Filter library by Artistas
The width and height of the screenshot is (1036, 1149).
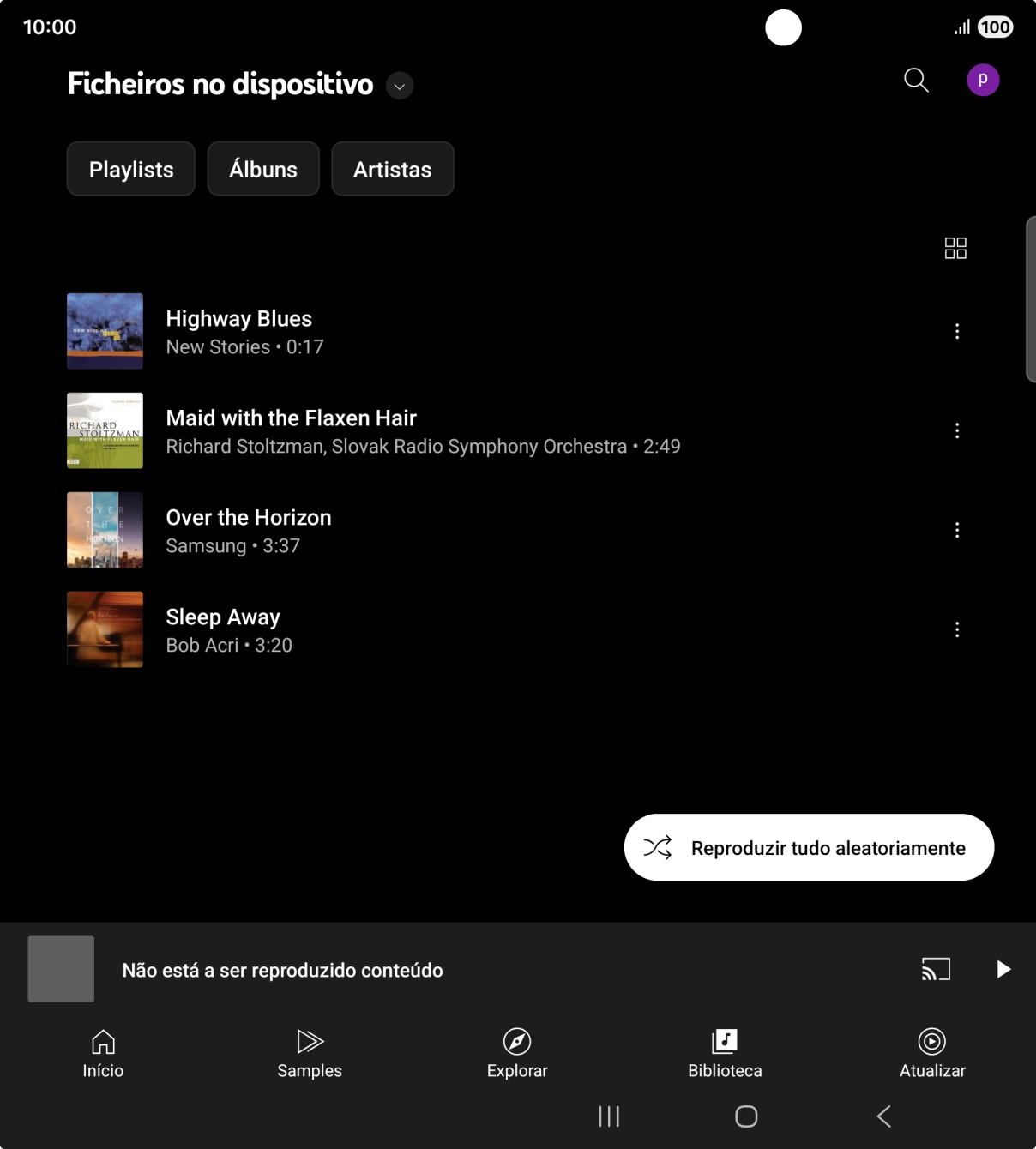[392, 169]
